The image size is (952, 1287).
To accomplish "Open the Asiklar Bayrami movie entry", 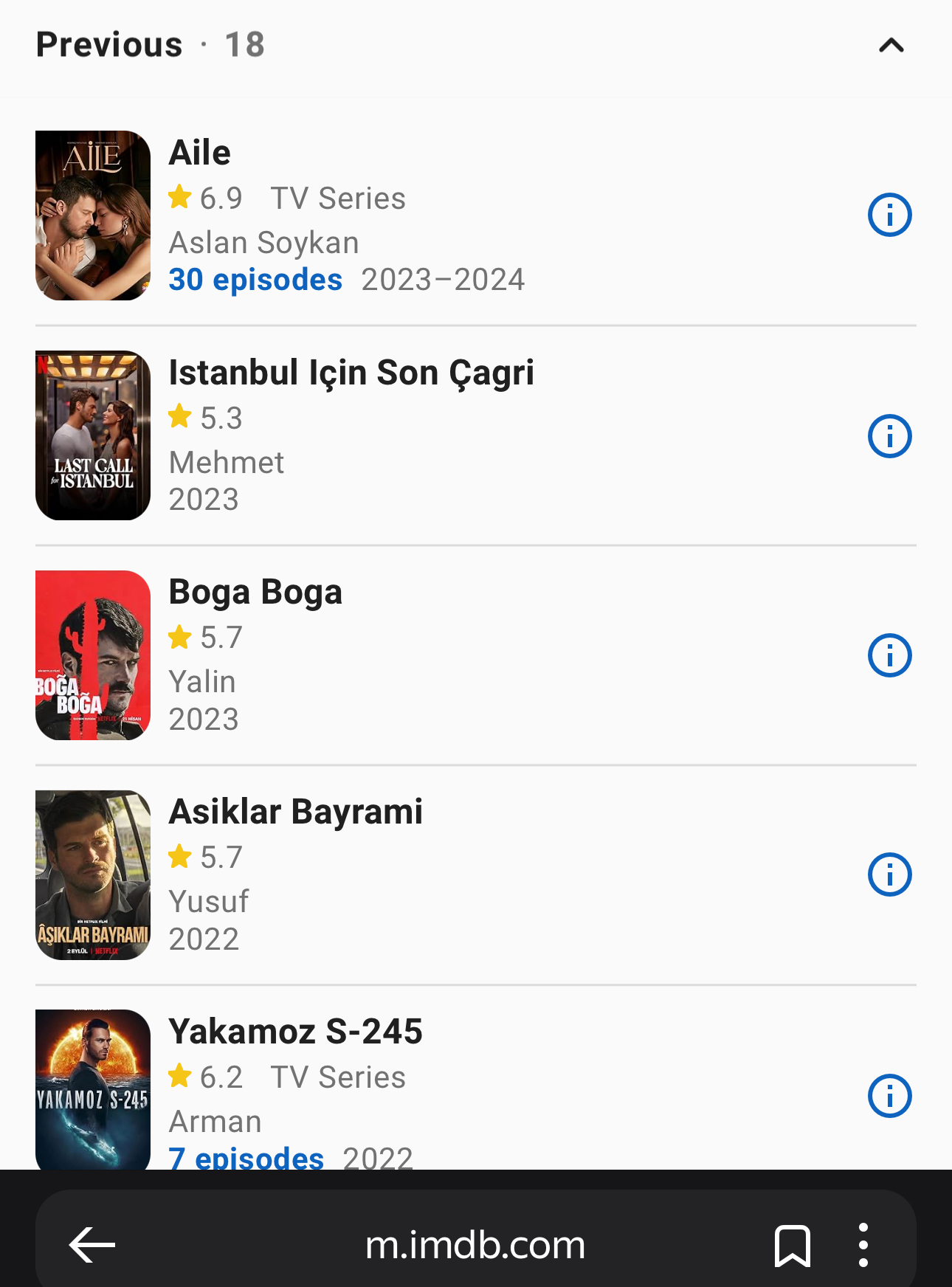I will [295, 812].
